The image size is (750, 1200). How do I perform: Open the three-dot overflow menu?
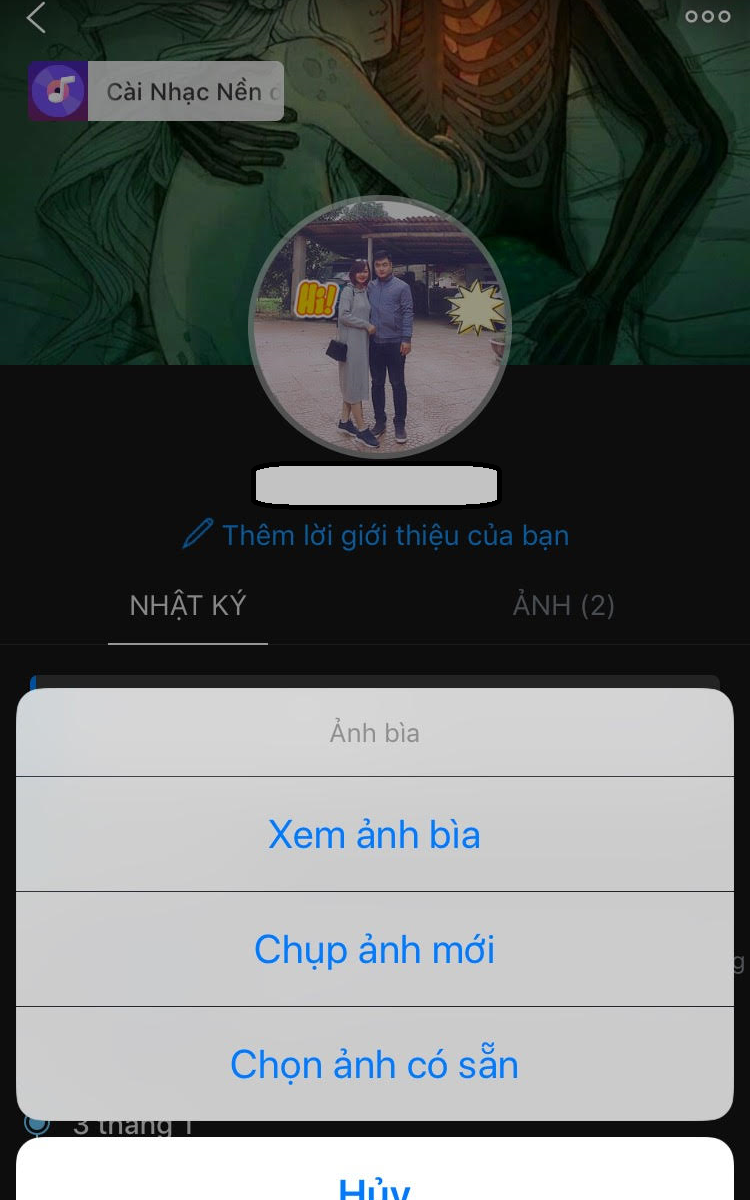(x=708, y=16)
